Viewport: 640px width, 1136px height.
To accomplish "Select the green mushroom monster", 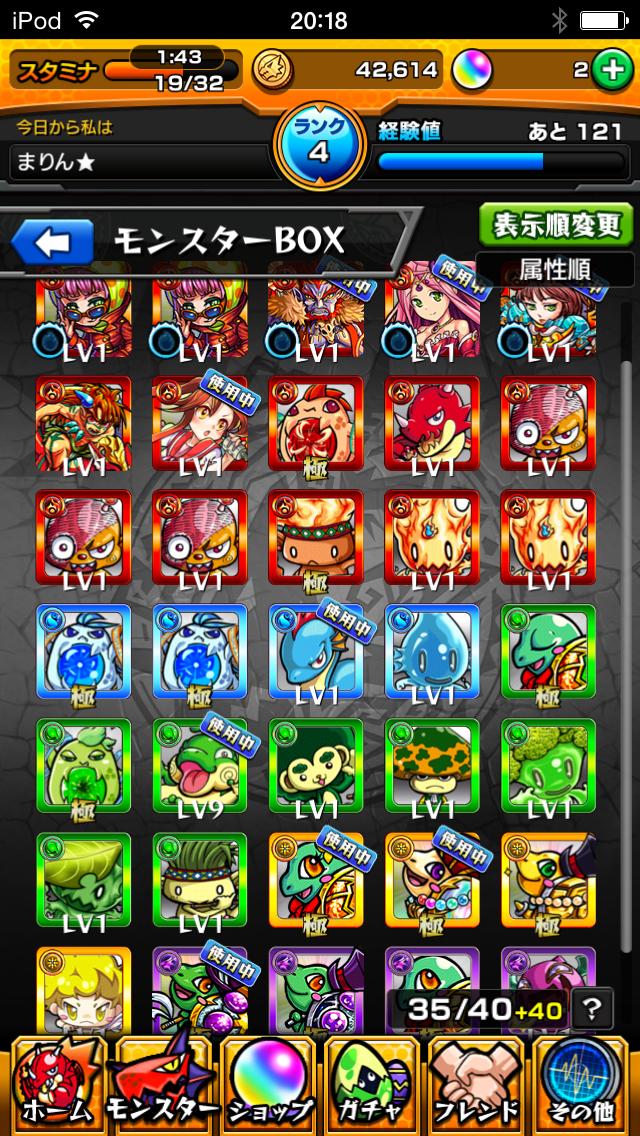I will point(432,765).
